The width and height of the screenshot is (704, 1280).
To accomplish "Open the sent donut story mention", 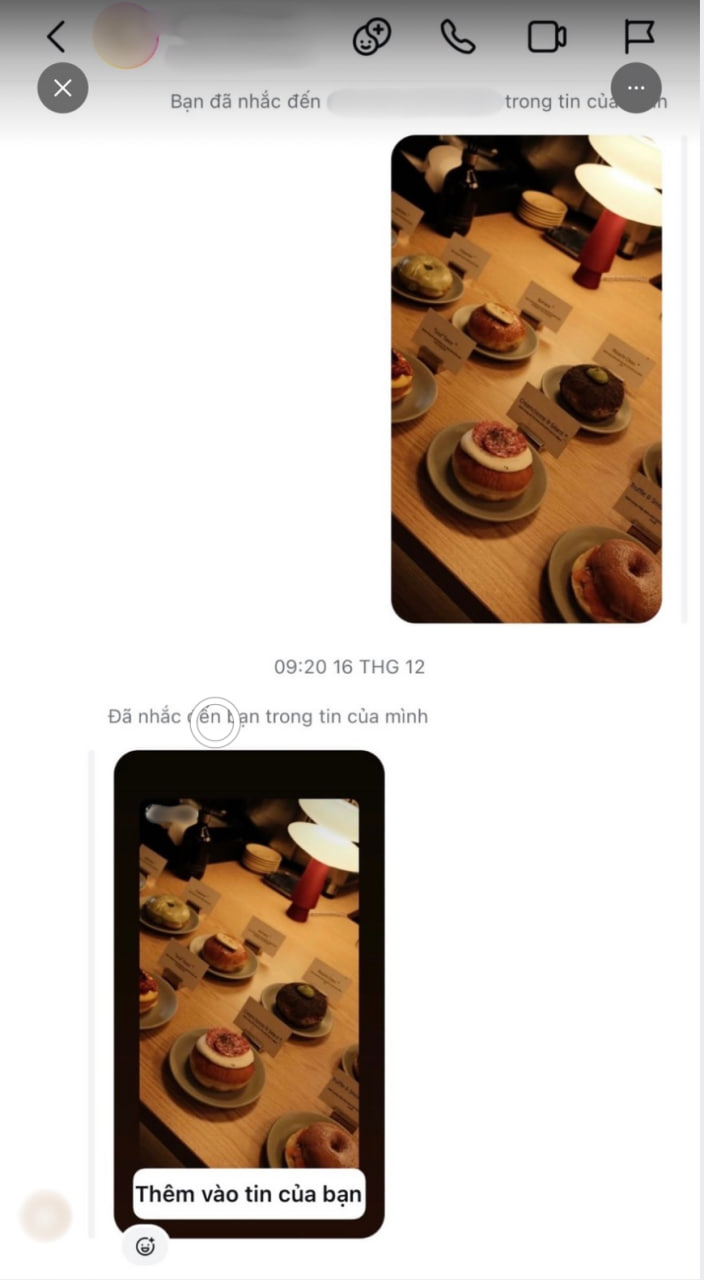I will pyautogui.click(x=526, y=378).
